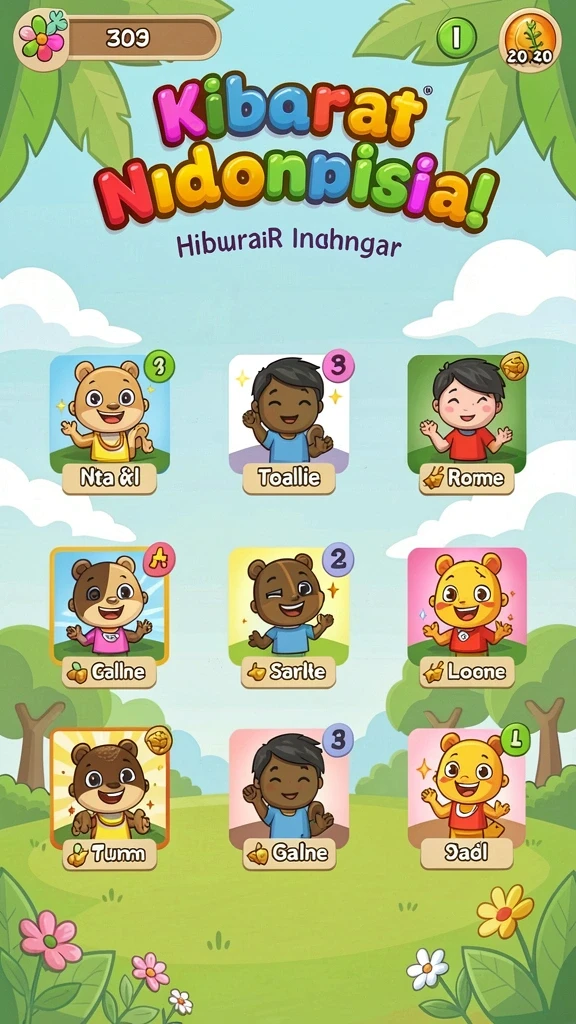Choose the Loone yellow bear card

click(x=468, y=616)
